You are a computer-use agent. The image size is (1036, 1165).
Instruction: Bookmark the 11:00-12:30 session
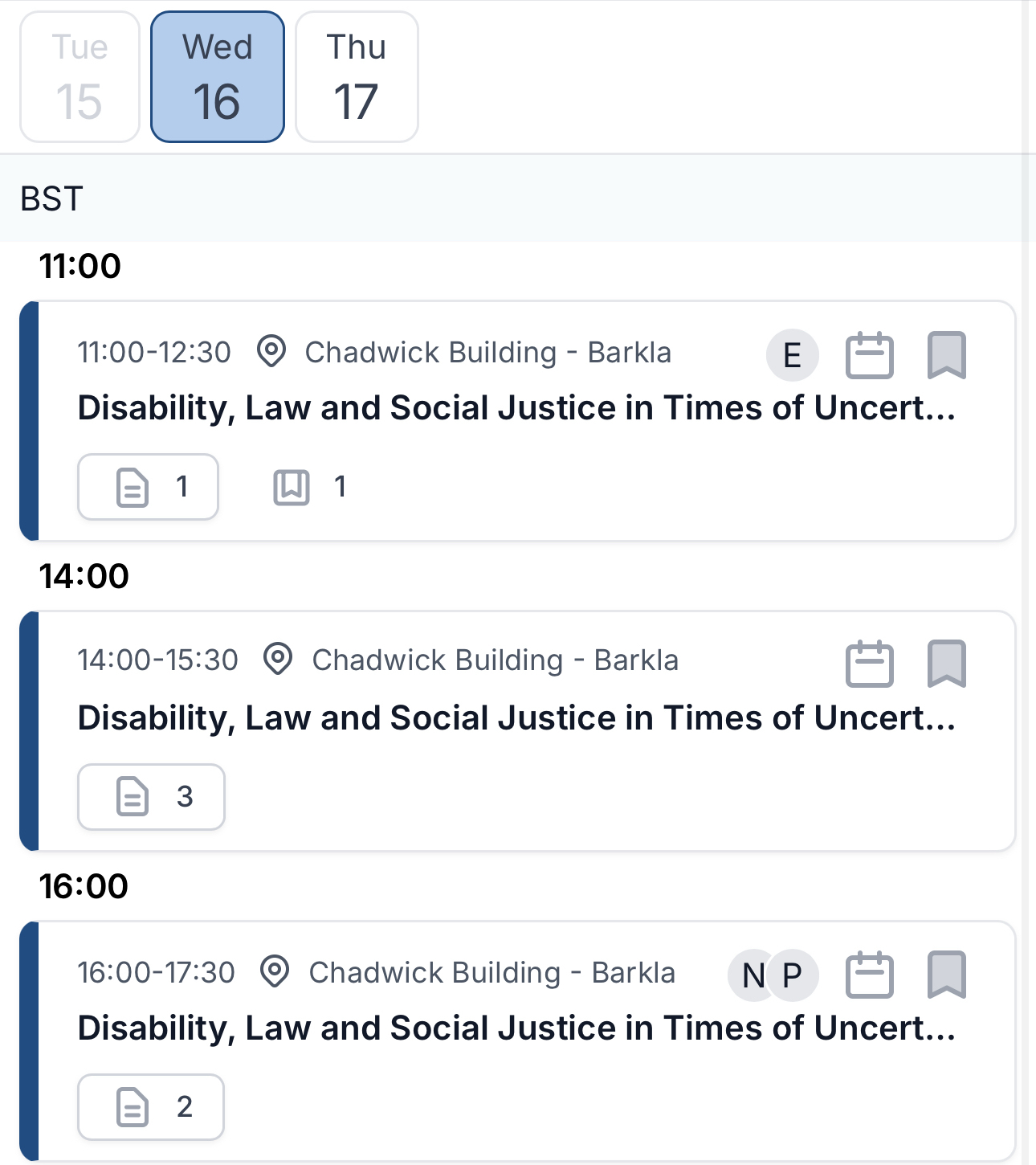point(946,355)
